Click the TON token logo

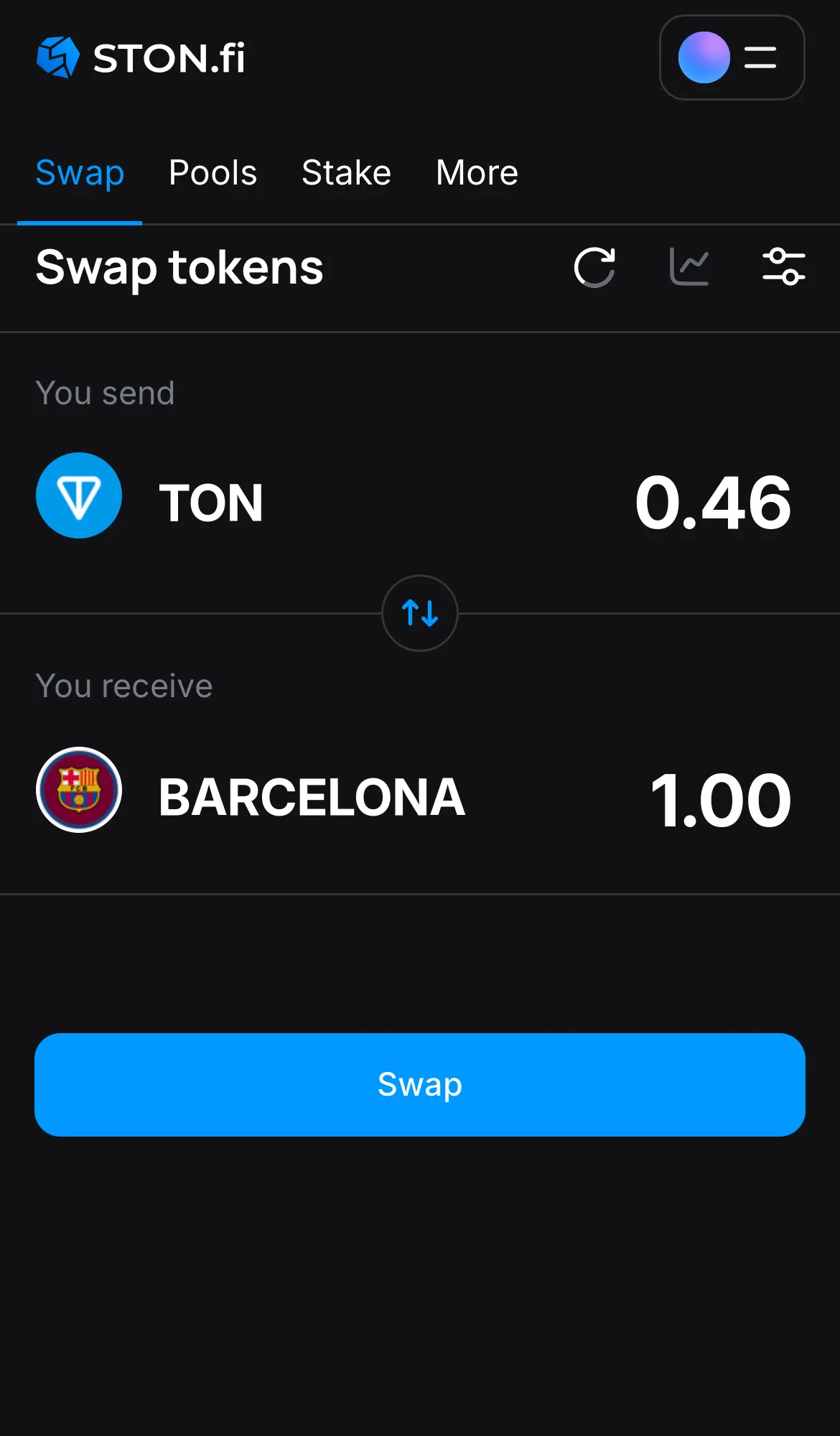coord(79,495)
